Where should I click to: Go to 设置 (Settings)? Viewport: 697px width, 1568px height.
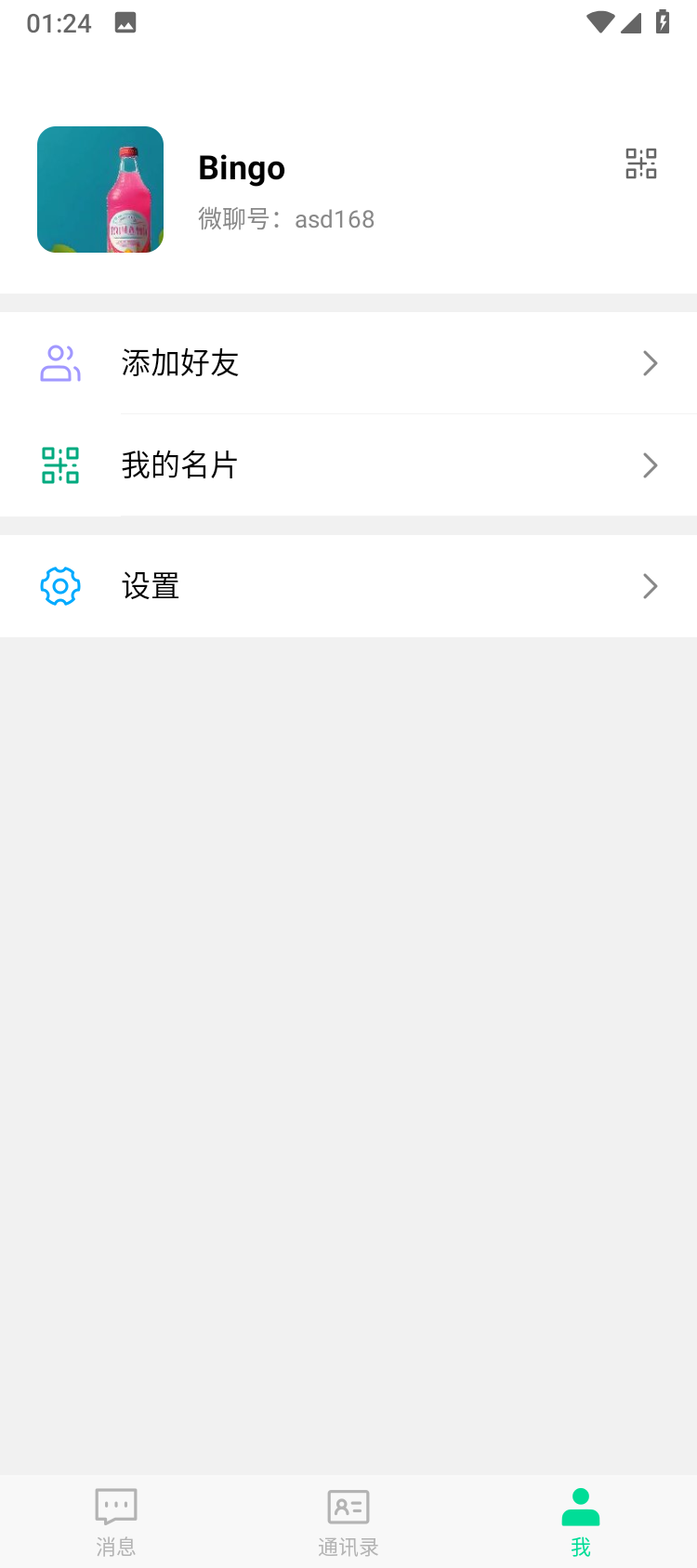click(x=348, y=586)
